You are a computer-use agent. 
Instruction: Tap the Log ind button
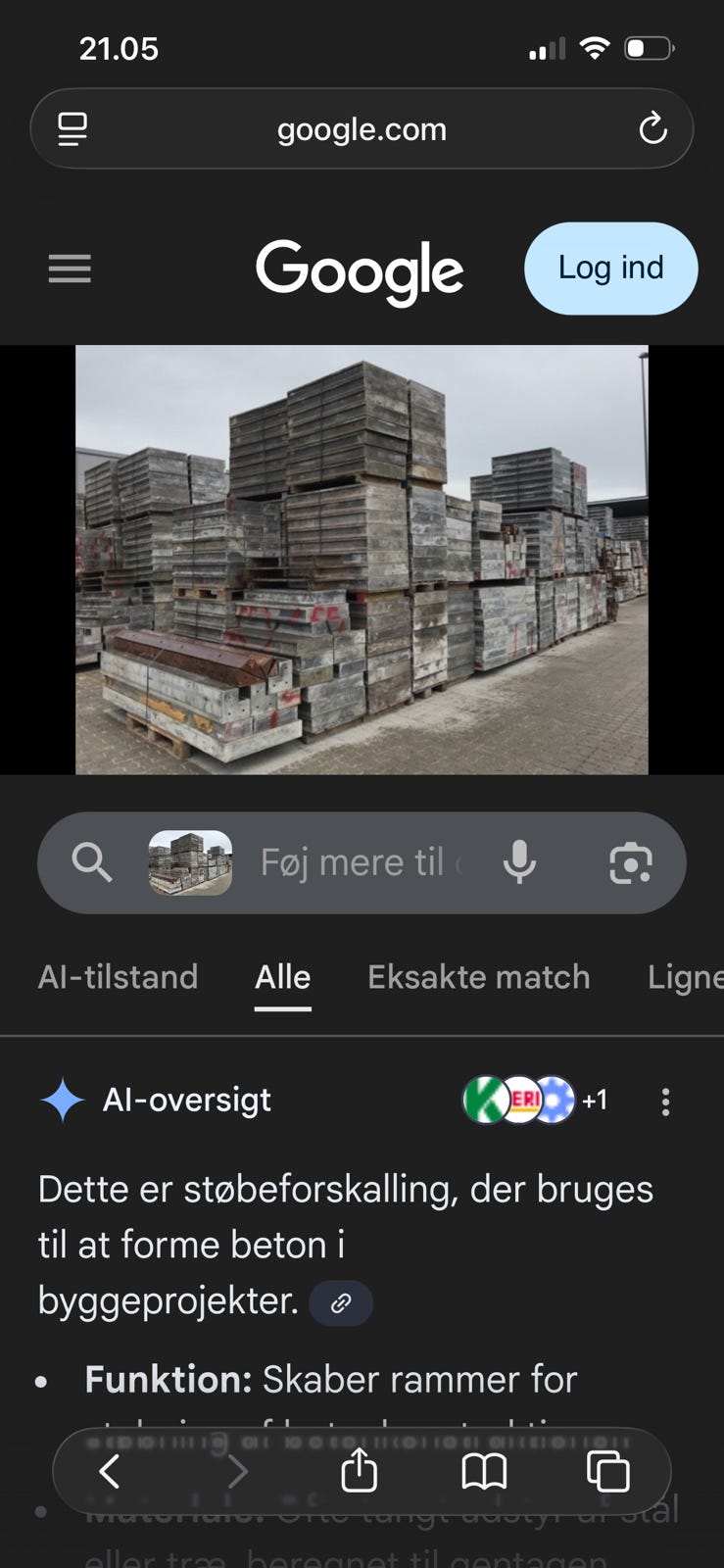[610, 269]
